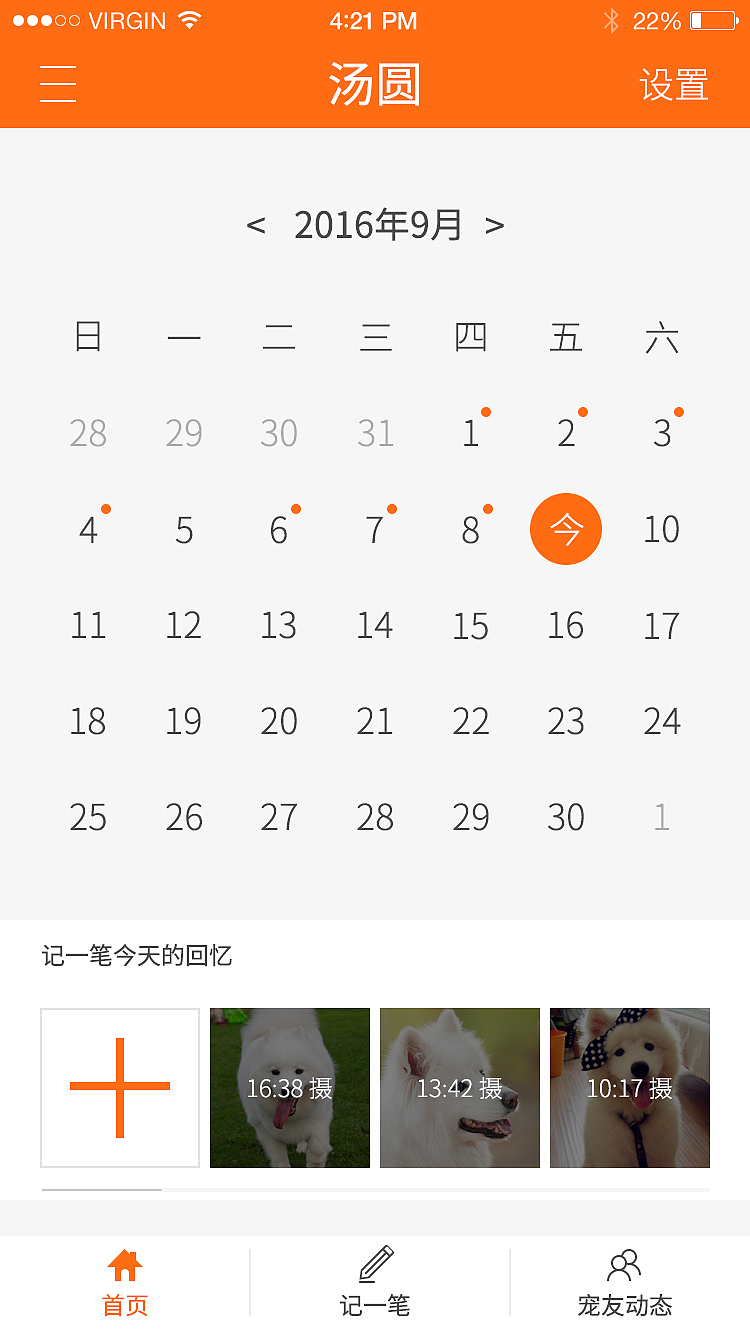Open the photo taken at 16:38
750x1334 pixels.
tap(290, 1088)
